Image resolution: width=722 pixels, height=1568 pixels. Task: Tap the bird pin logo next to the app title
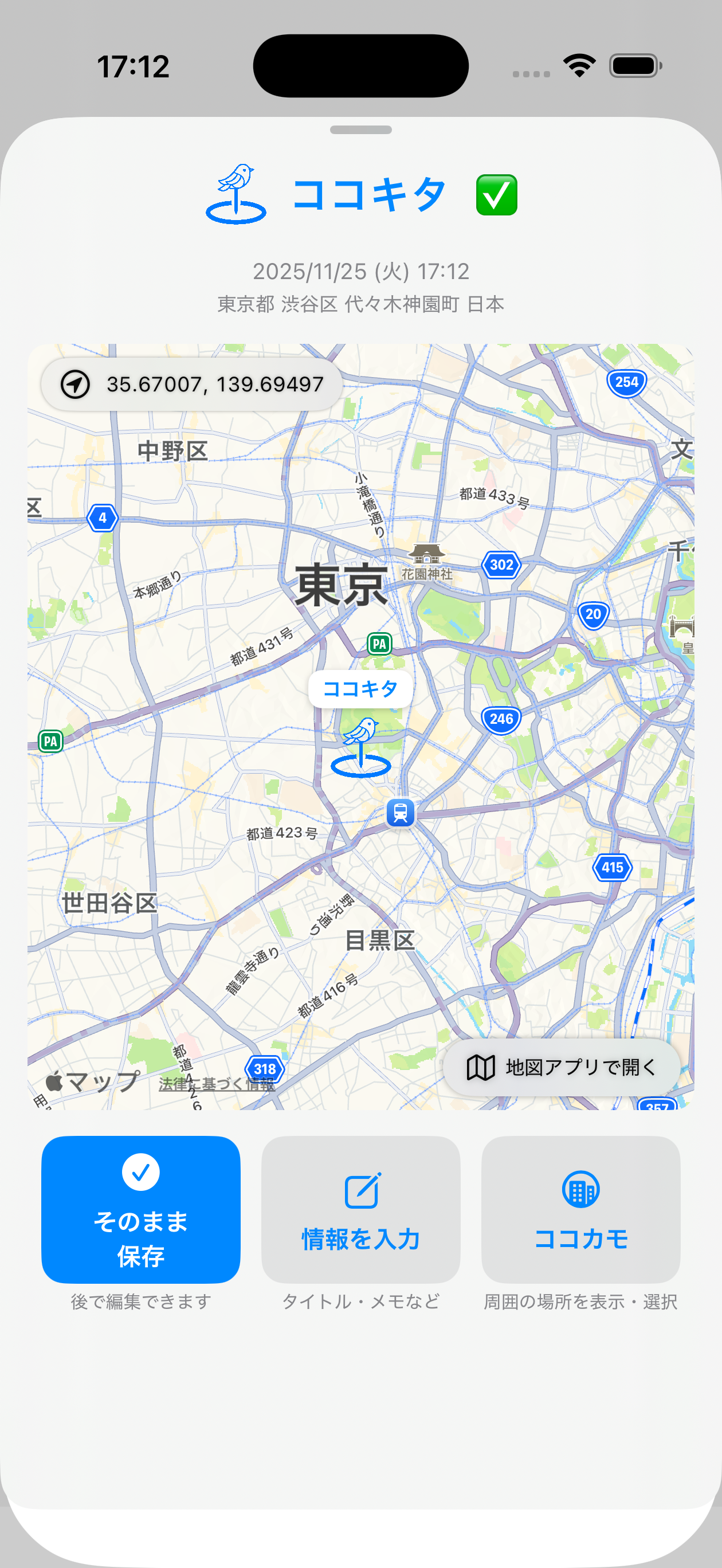click(x=237, y=192)
